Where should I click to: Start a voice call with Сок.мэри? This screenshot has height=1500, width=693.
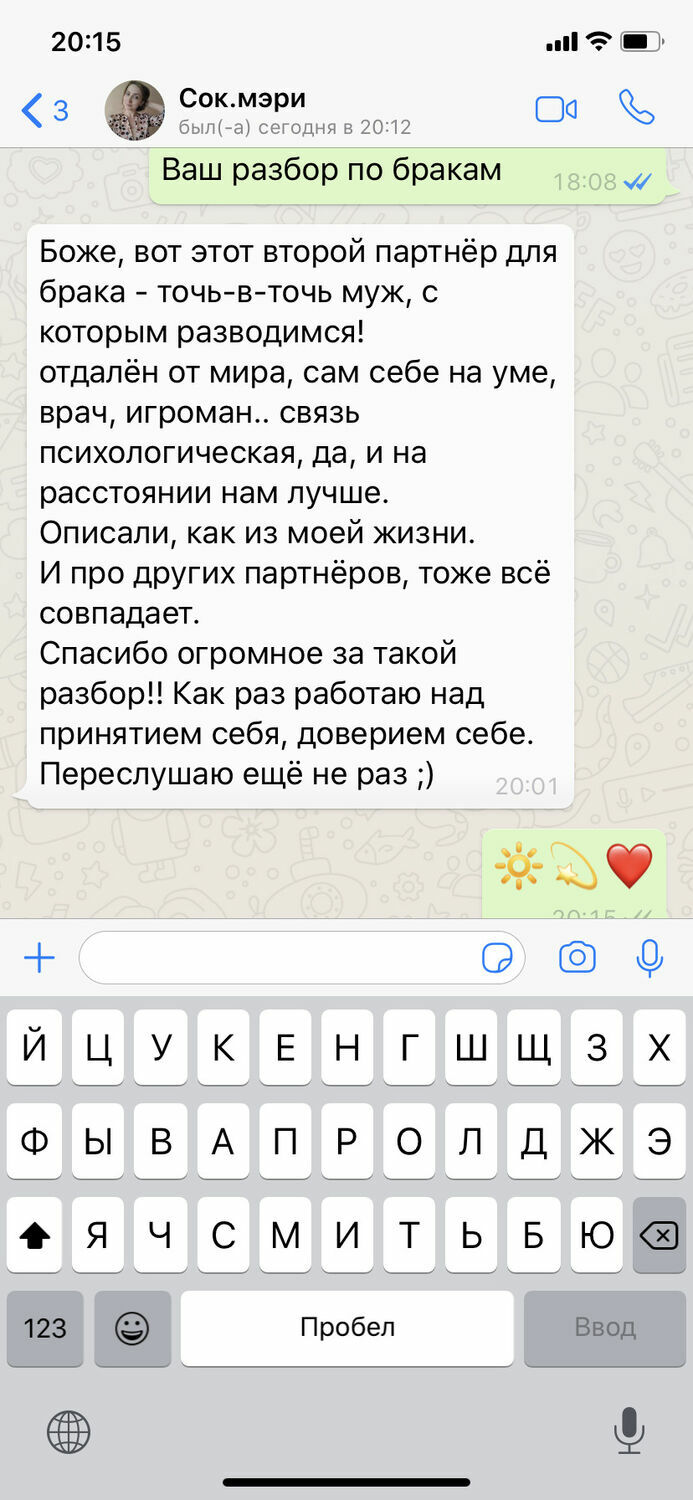pos(636,108)
